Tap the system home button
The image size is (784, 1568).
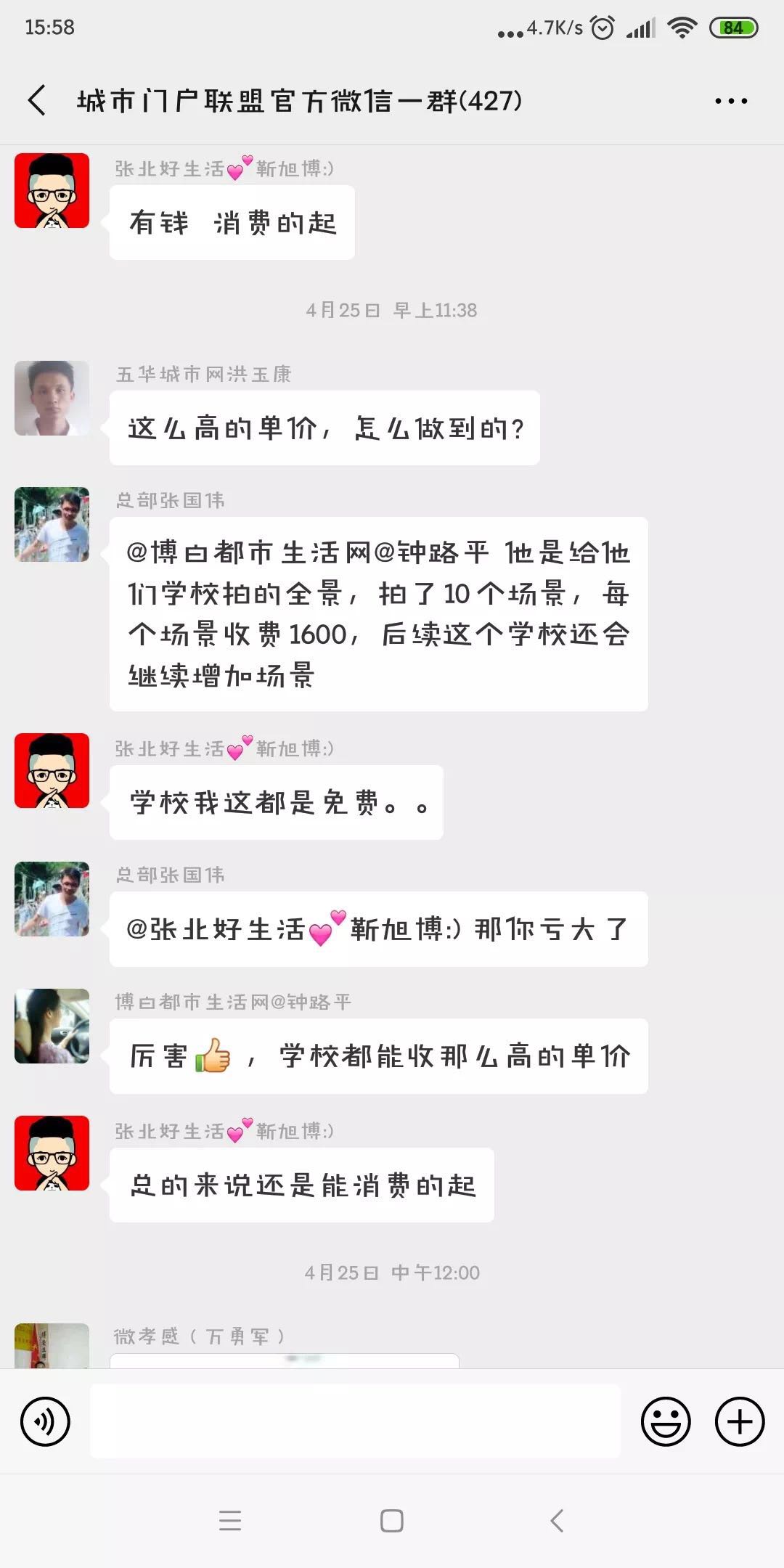[392, 1521]
